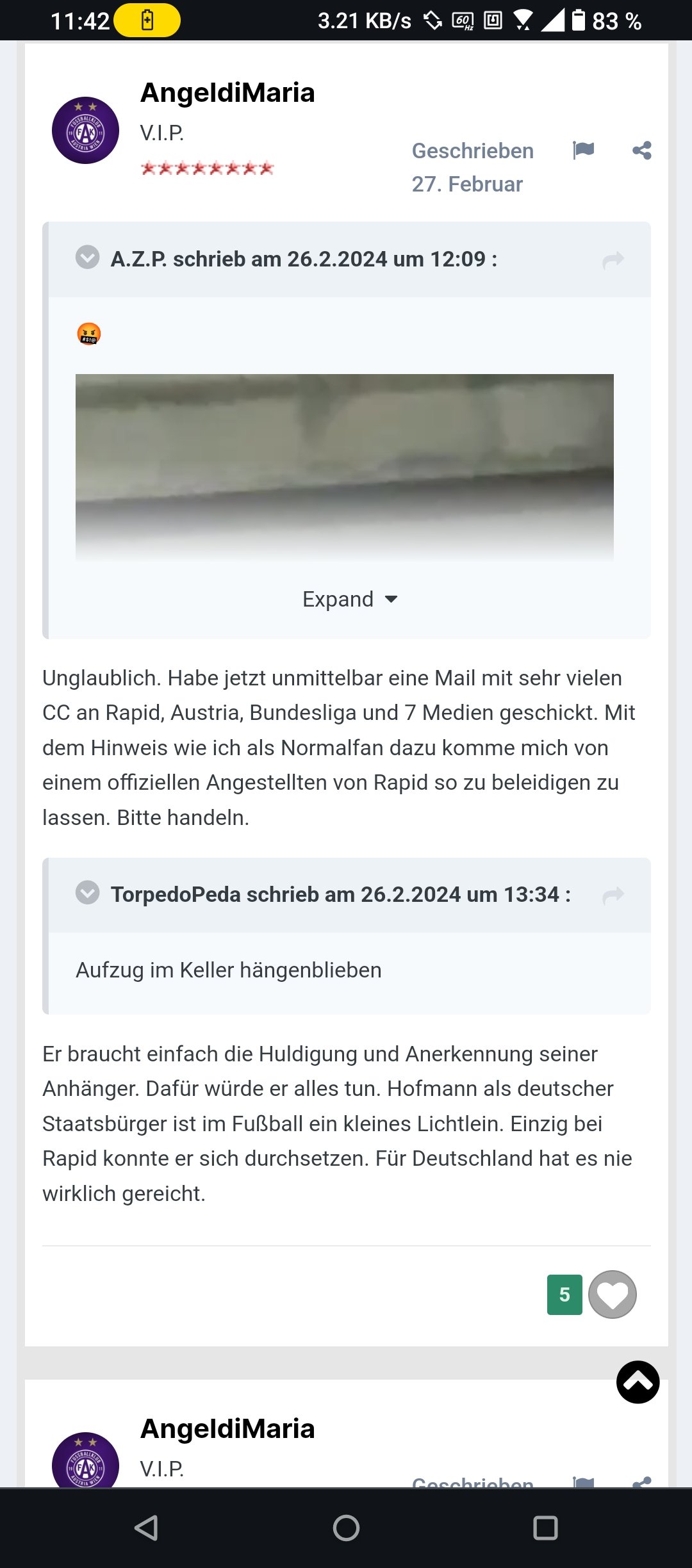The image size is (692, 1568).
Task: Collapse the TorpedoPeda quote
Action: coord(88,892)
